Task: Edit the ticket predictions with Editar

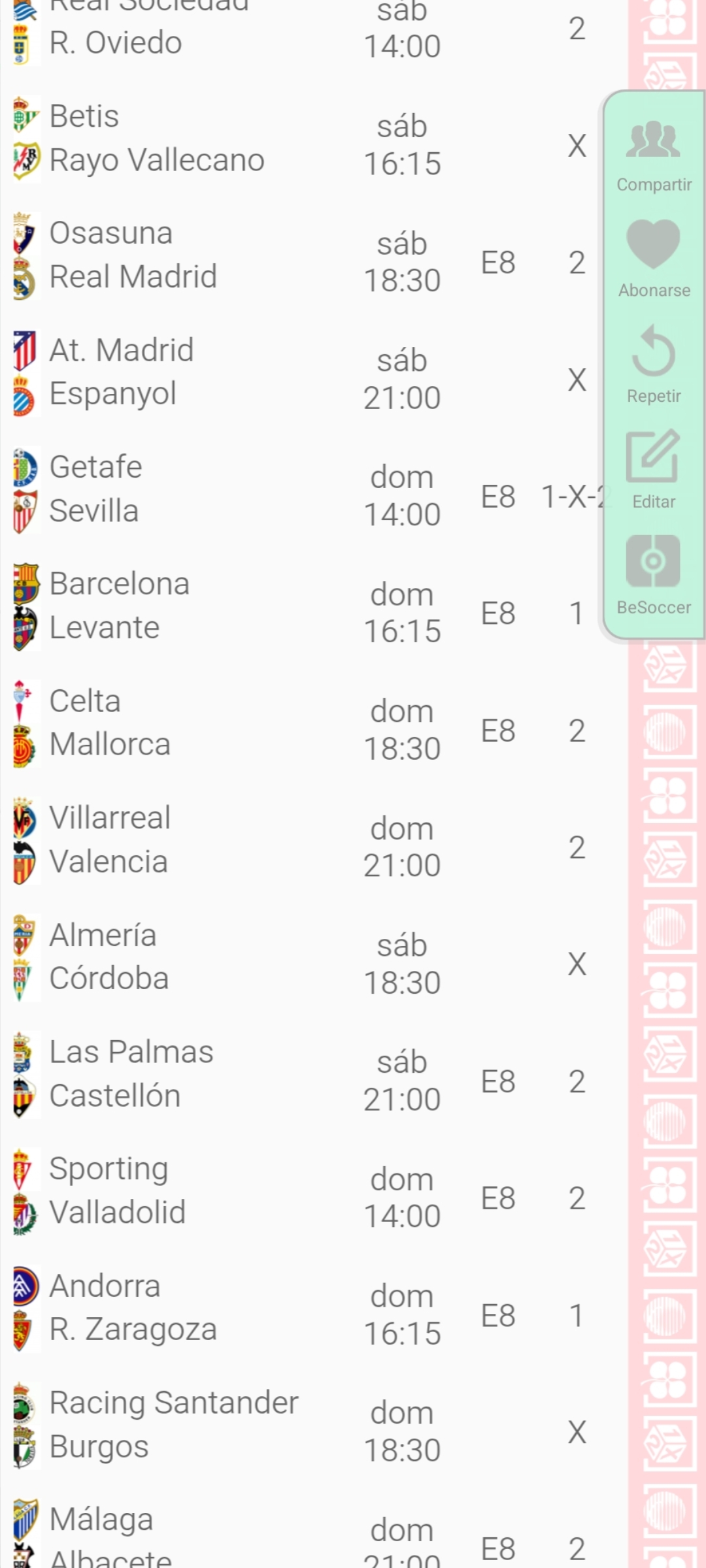Action: click(x=654, y=469)
